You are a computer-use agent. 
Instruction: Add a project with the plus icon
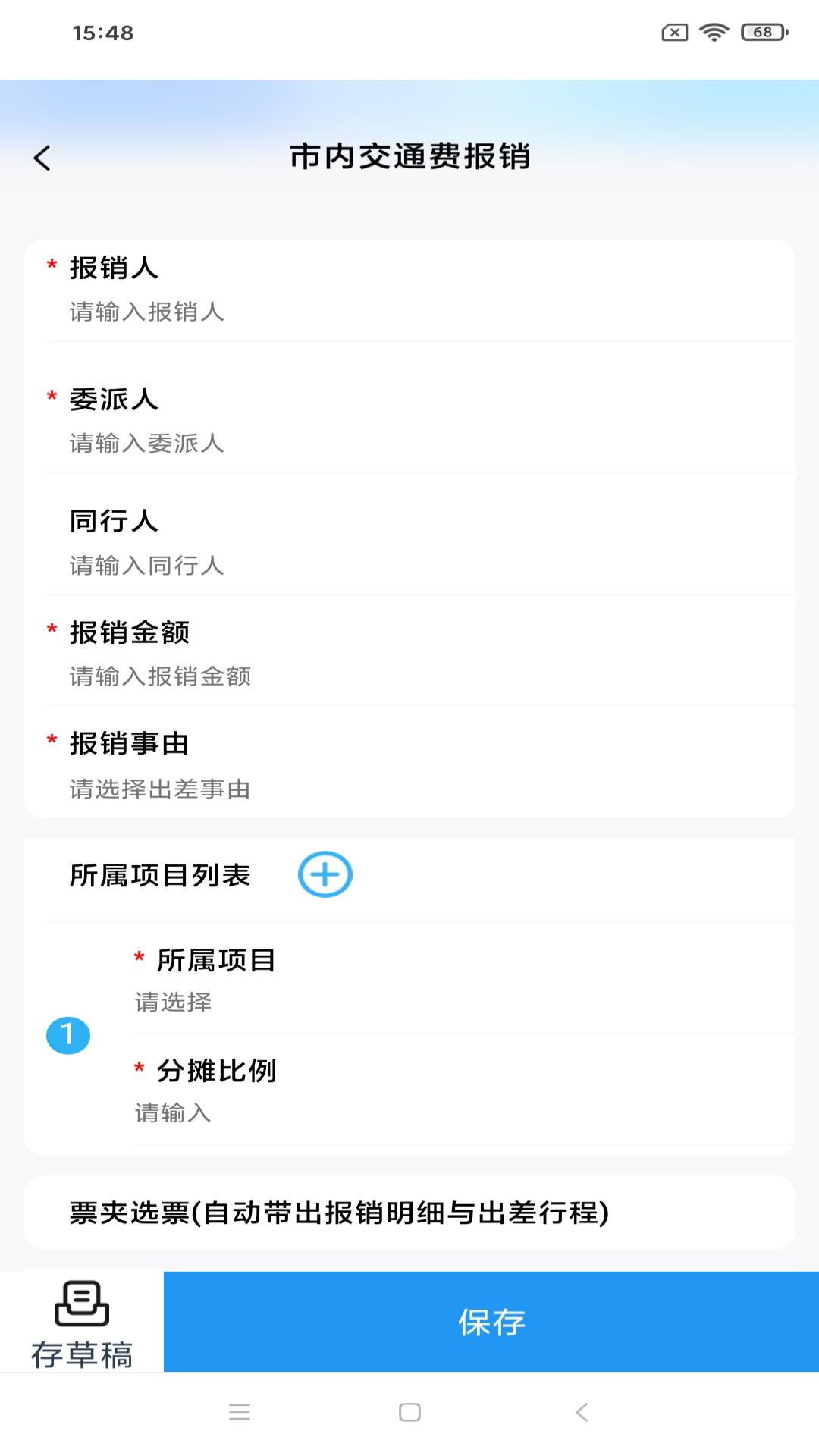325,874
